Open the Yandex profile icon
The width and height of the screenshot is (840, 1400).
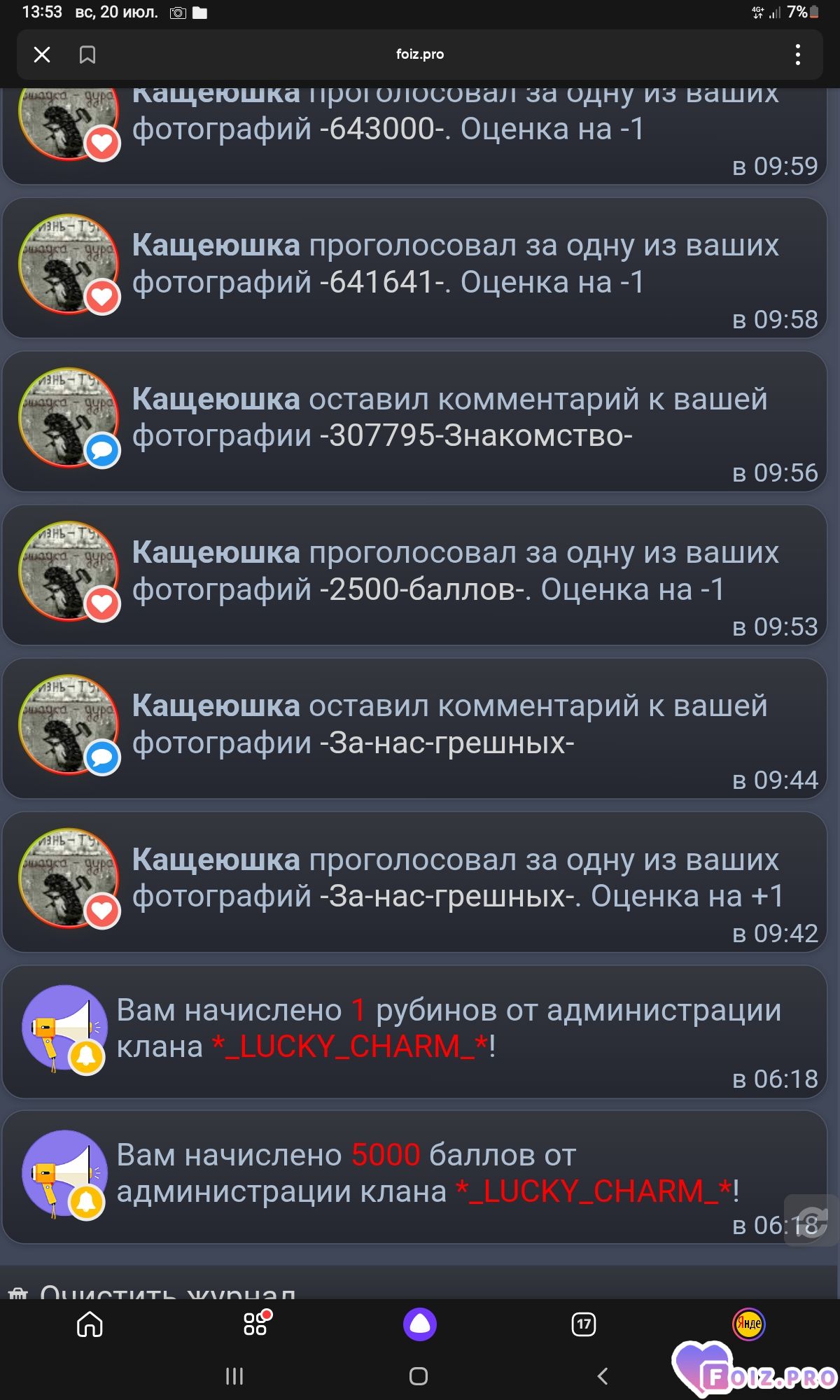click(748, 1323)
